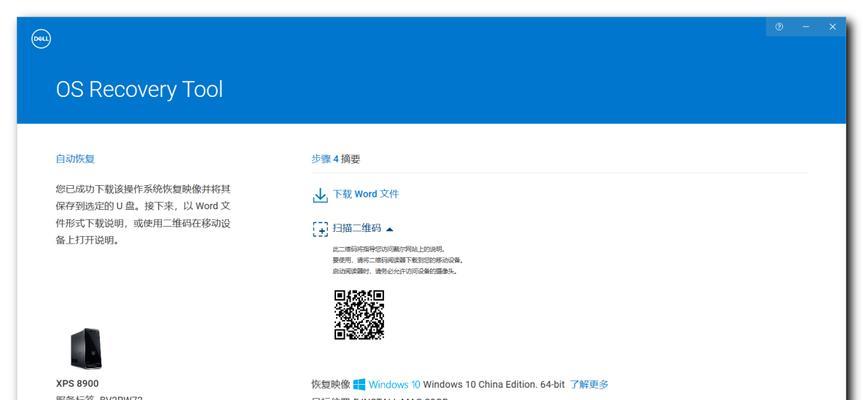Open the help question mark icon
863x400 pixels.
[779, 27]
